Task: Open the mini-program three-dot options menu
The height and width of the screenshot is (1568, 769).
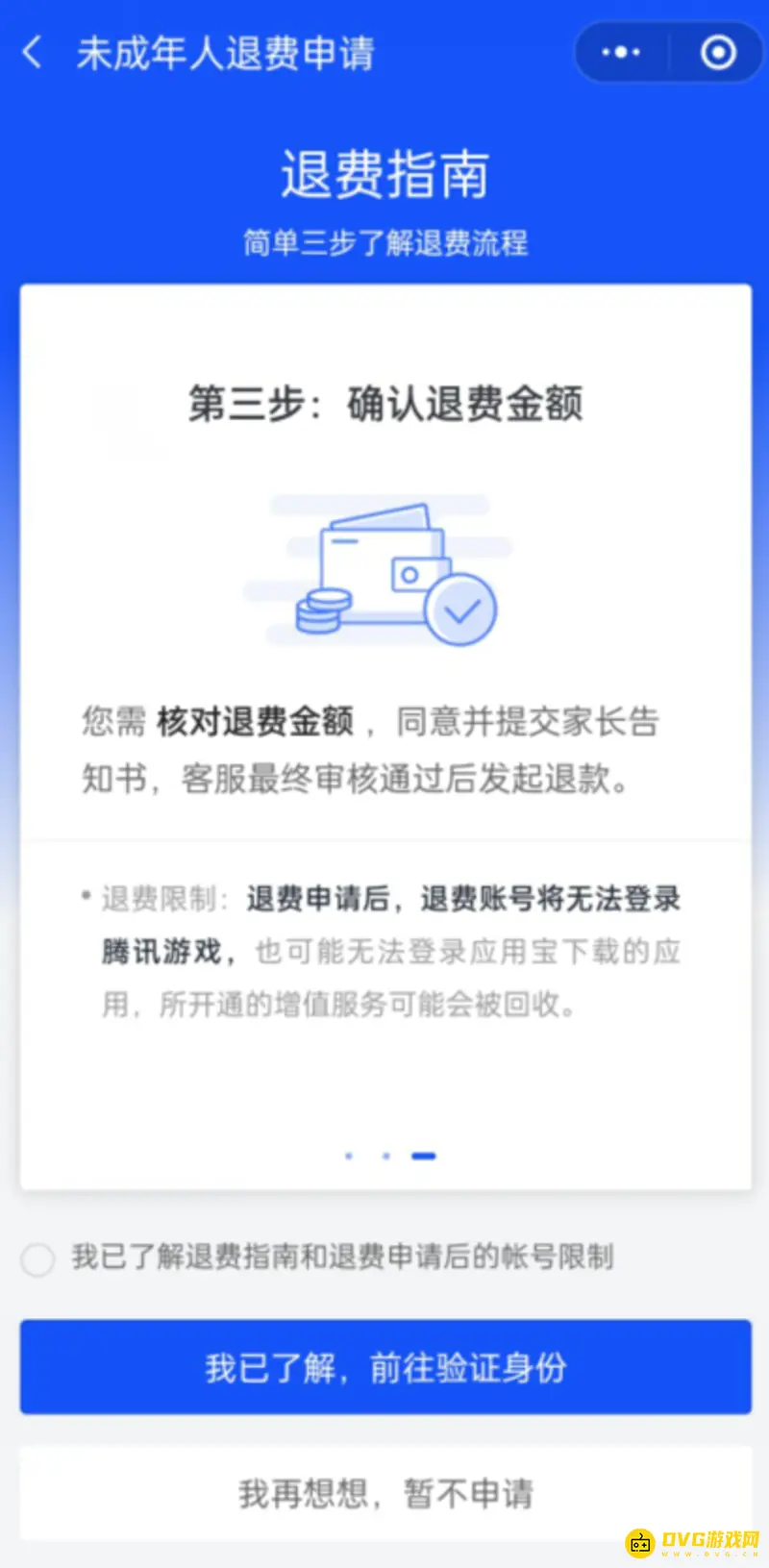Action: [x=620, y=53]
